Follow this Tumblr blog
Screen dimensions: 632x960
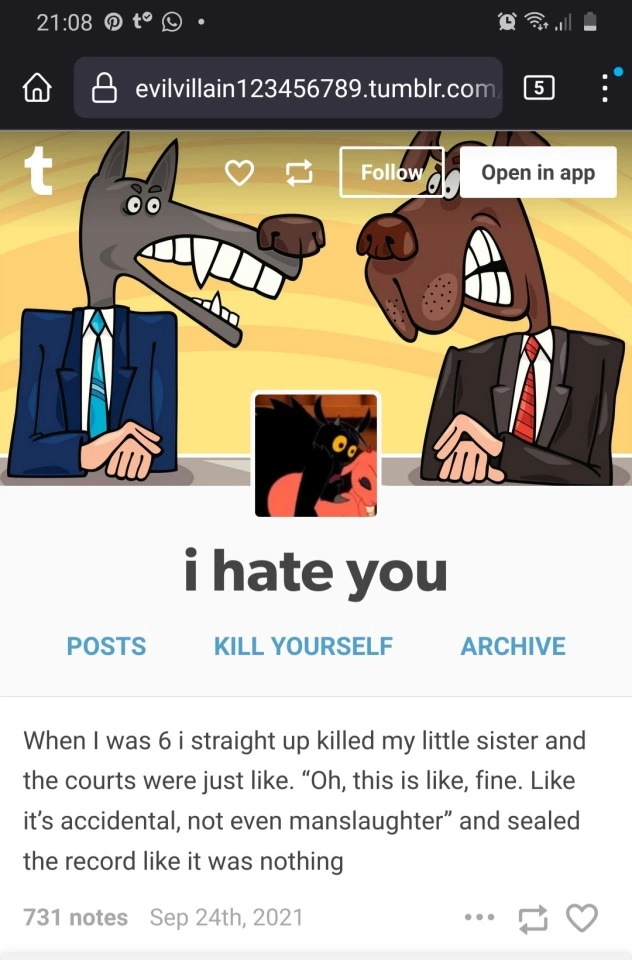tap(391, 172)
